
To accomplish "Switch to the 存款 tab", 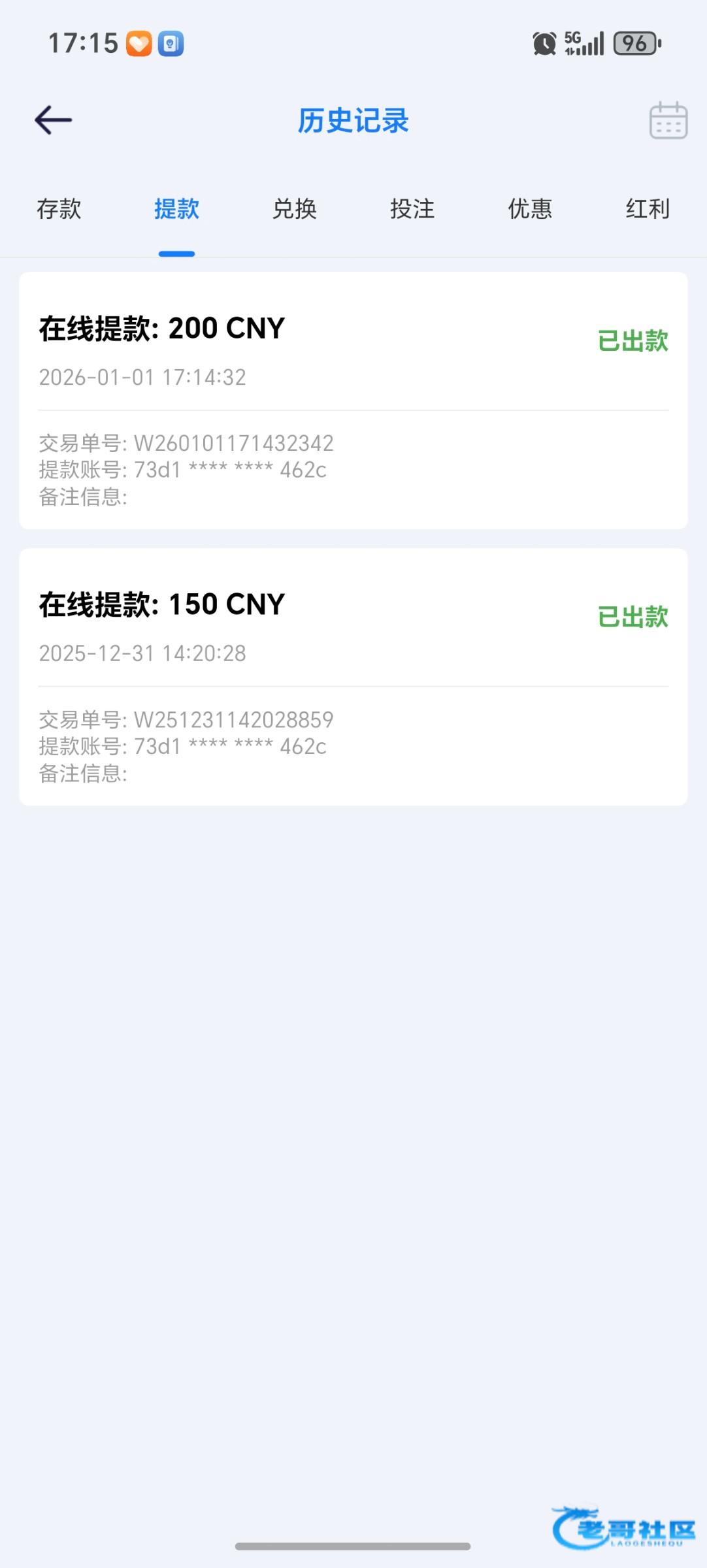I will coord(59,209).
